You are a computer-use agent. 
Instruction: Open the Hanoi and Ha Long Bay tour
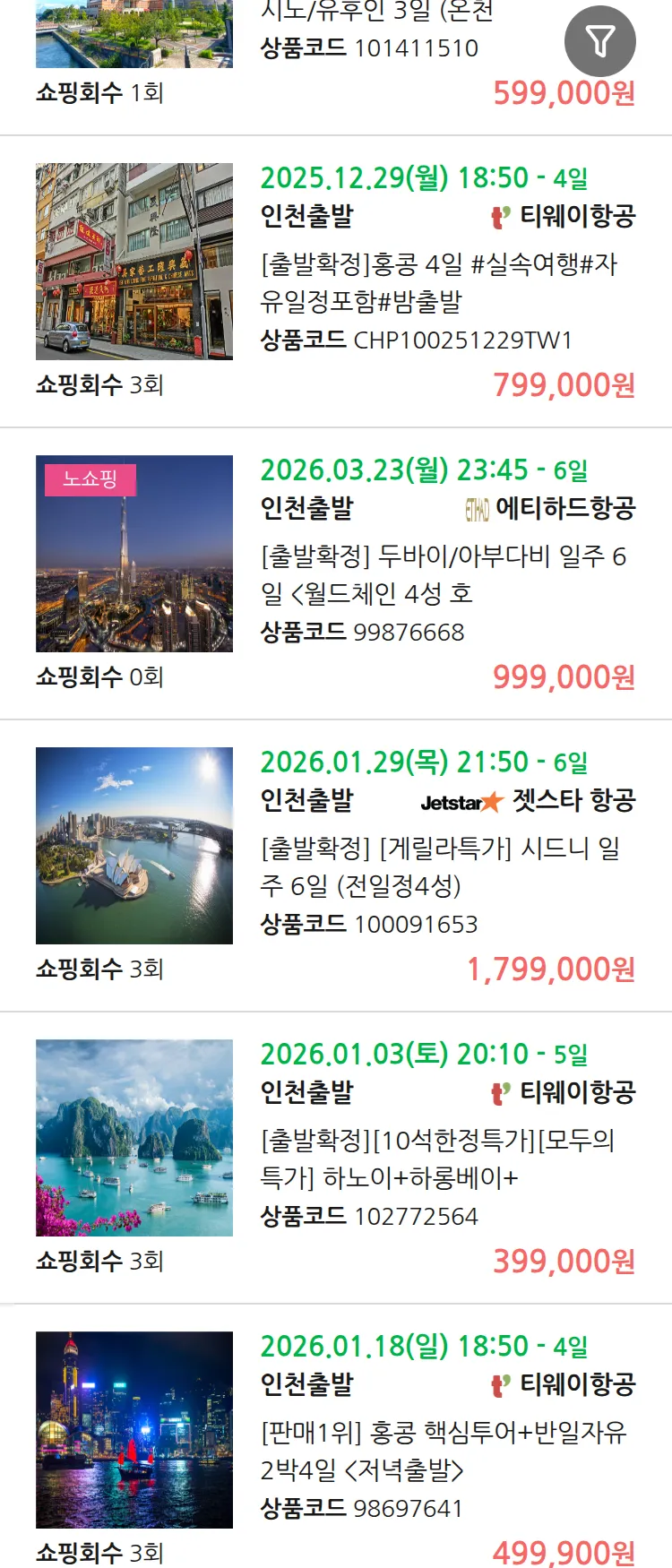pos(437,1159)
